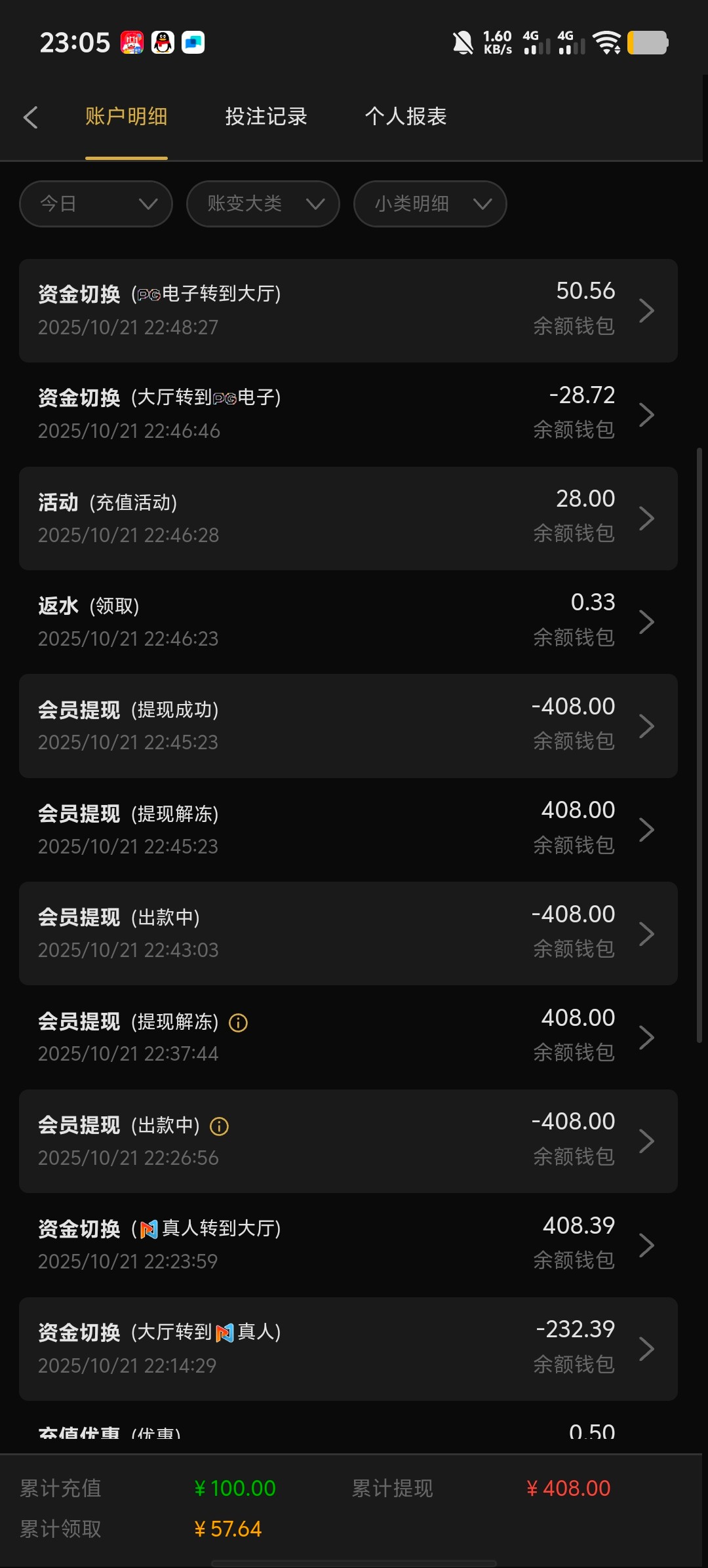Expand the 今日 date dropdown
708x1568 pixels.
96,204
